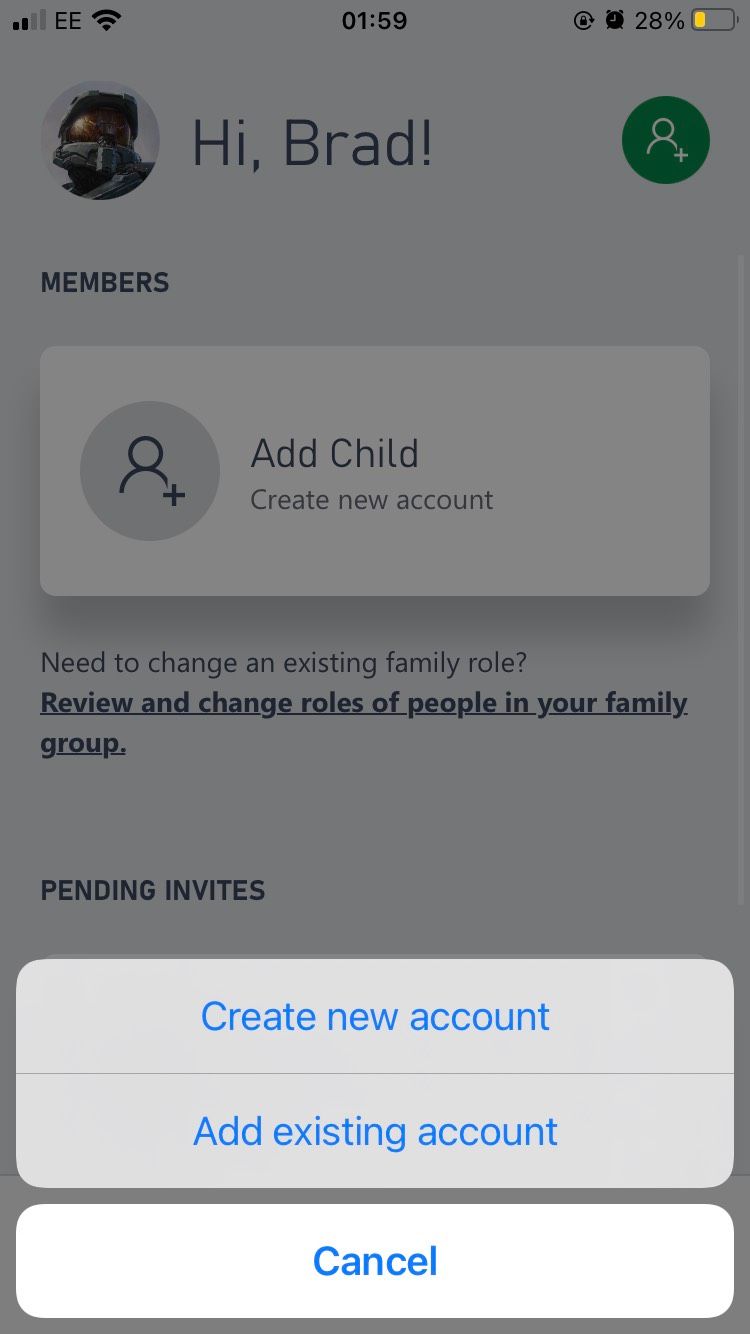The image size is (750, 1334).
Task: Tap the PENDING INVITES section header
Action: 152,890
